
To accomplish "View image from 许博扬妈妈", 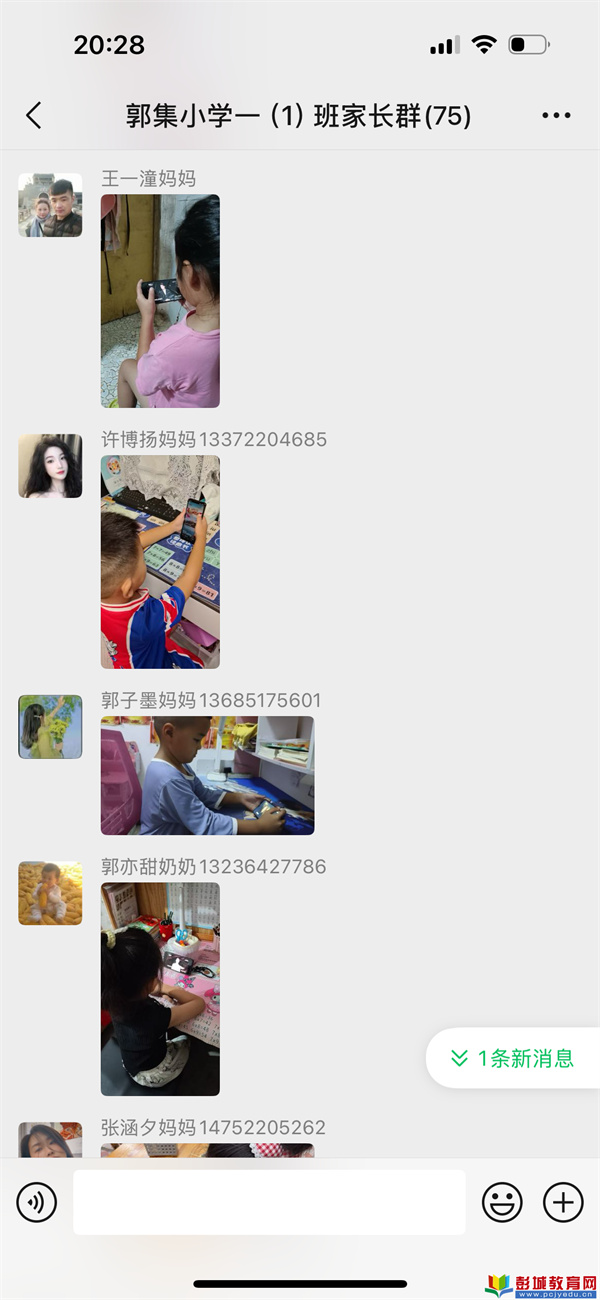I will click(160, 562).
